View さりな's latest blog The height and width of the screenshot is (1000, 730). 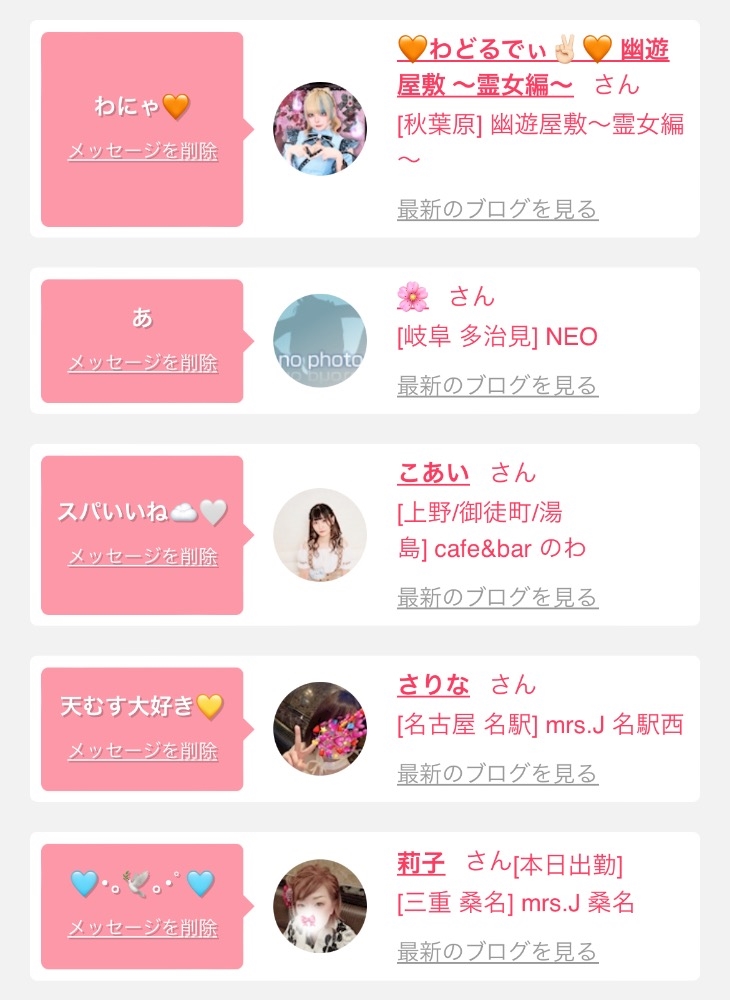point(497,774)
